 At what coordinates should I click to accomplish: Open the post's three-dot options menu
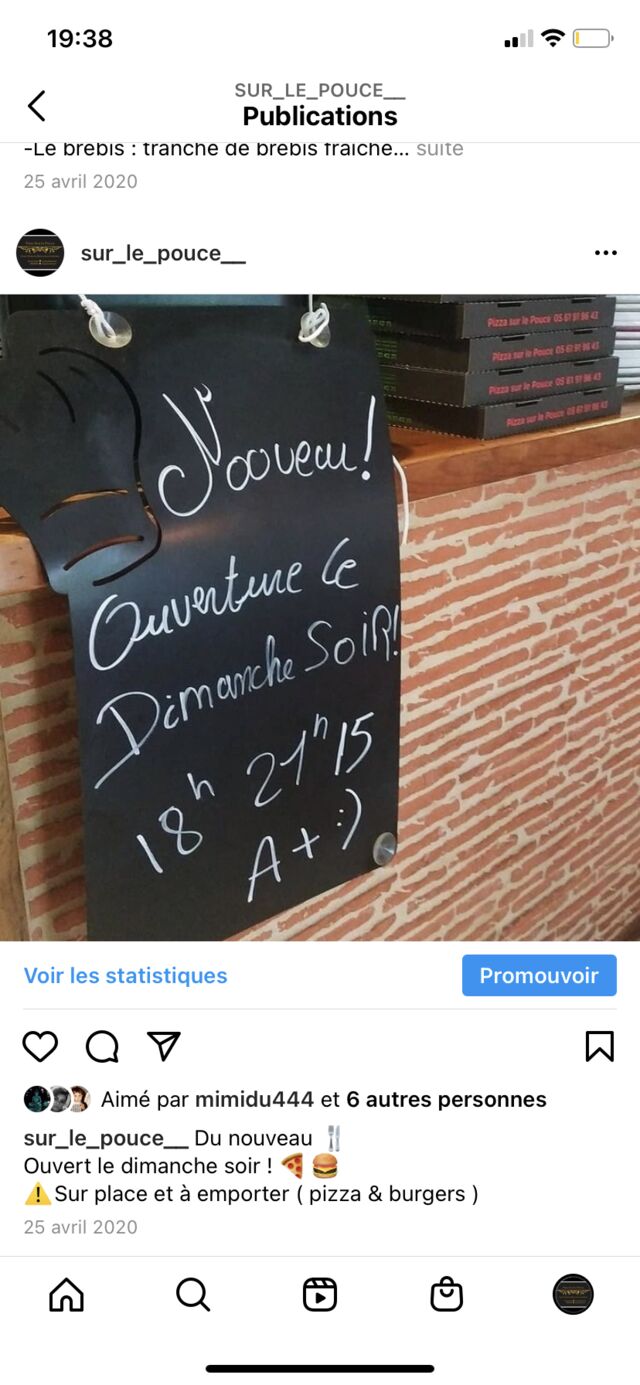click(605, 253)
